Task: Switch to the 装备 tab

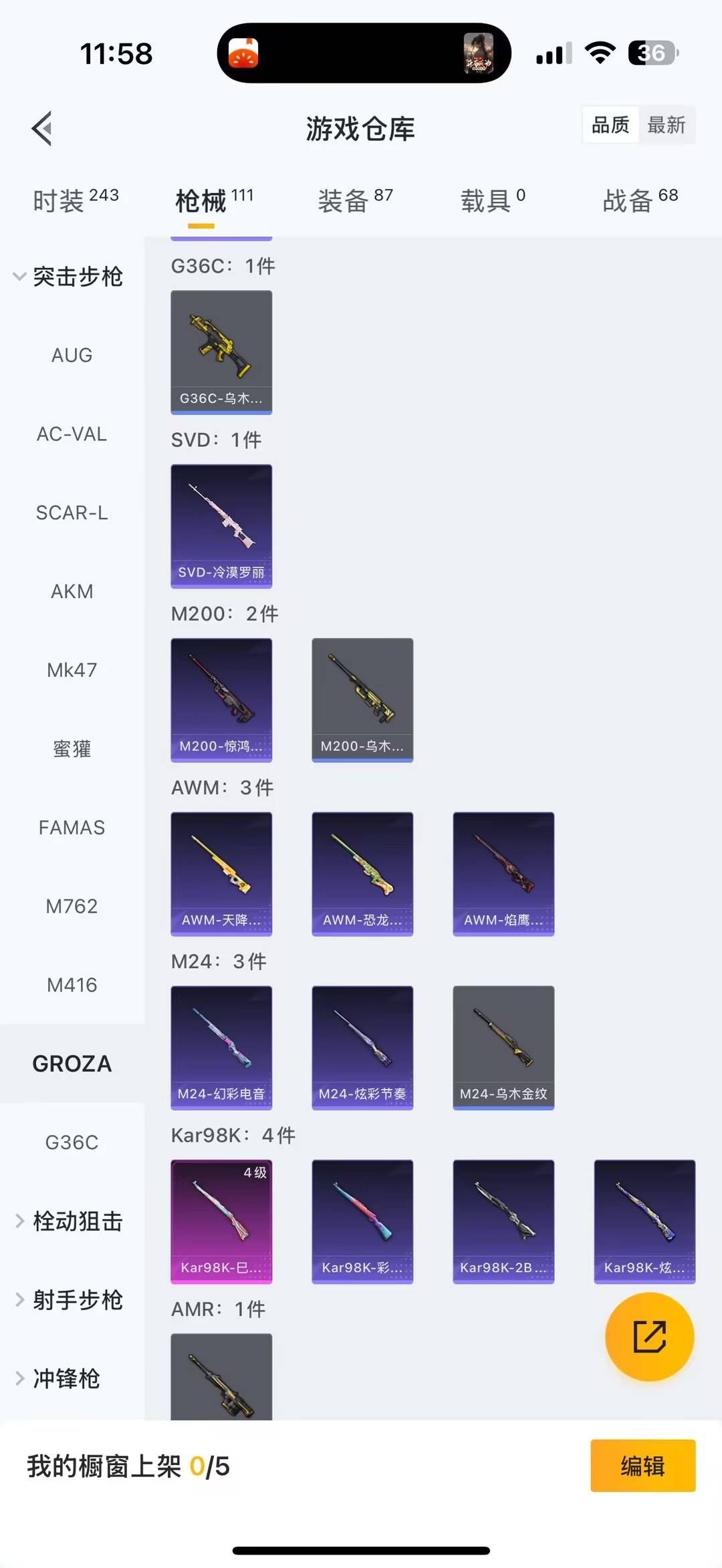Action: click(355, 200)
